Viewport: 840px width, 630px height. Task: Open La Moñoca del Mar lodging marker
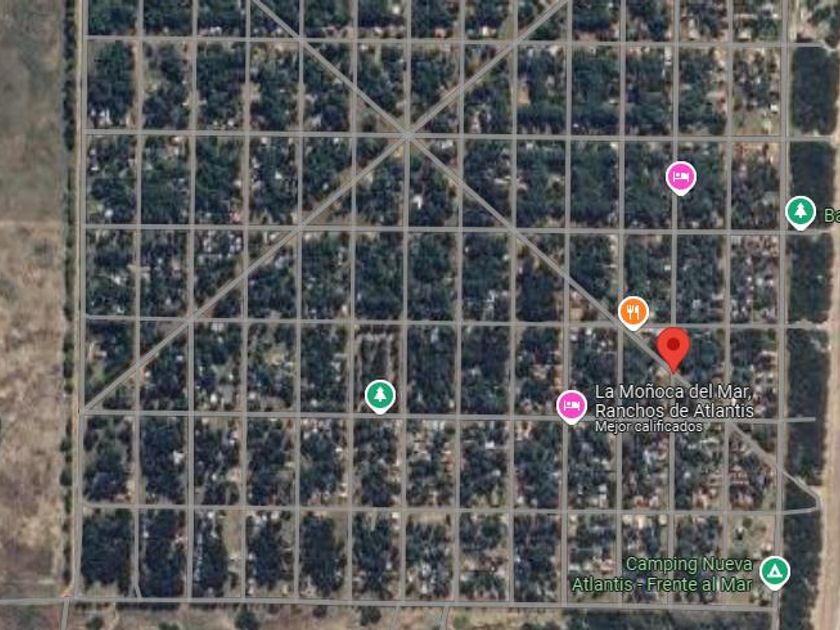[570, 405]
